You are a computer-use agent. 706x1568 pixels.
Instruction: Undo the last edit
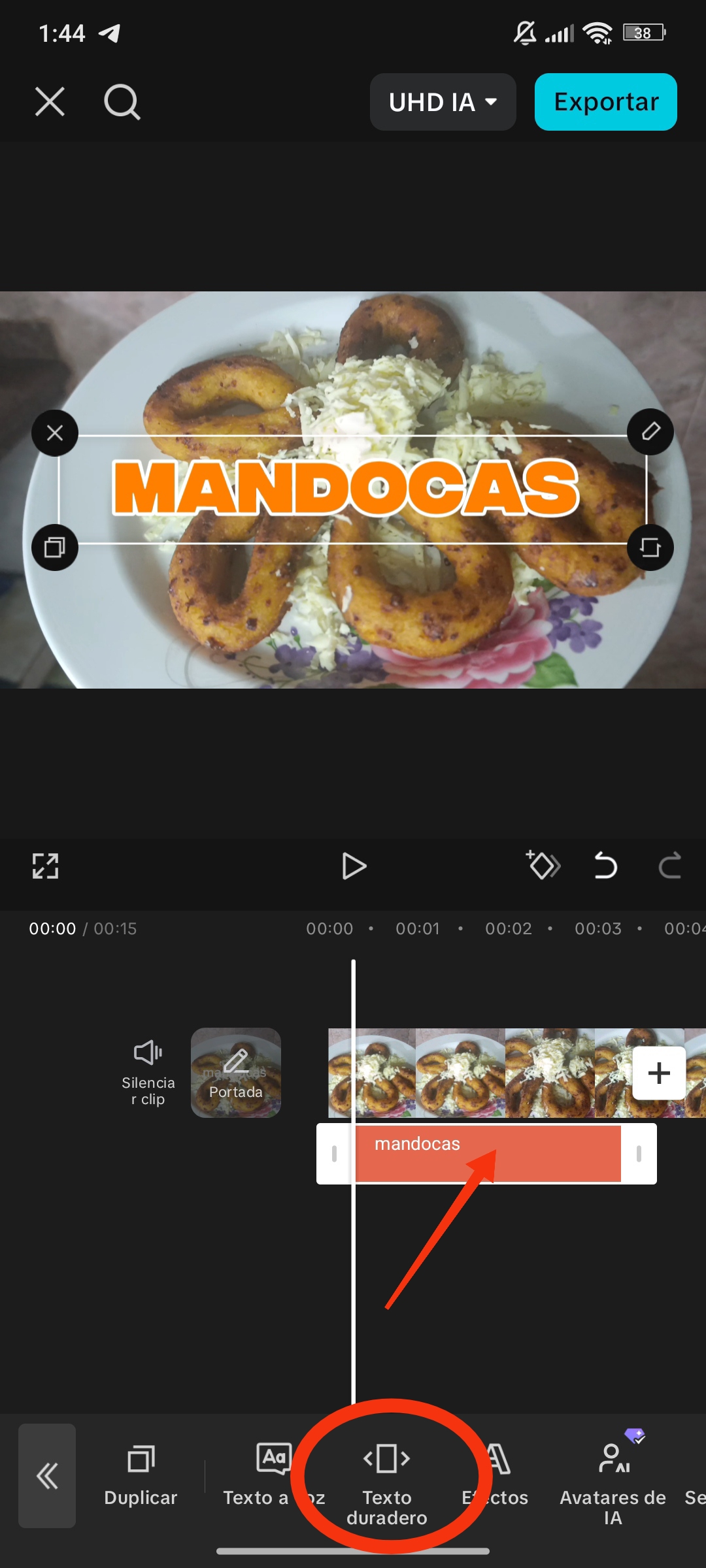[x=605, y=866]
